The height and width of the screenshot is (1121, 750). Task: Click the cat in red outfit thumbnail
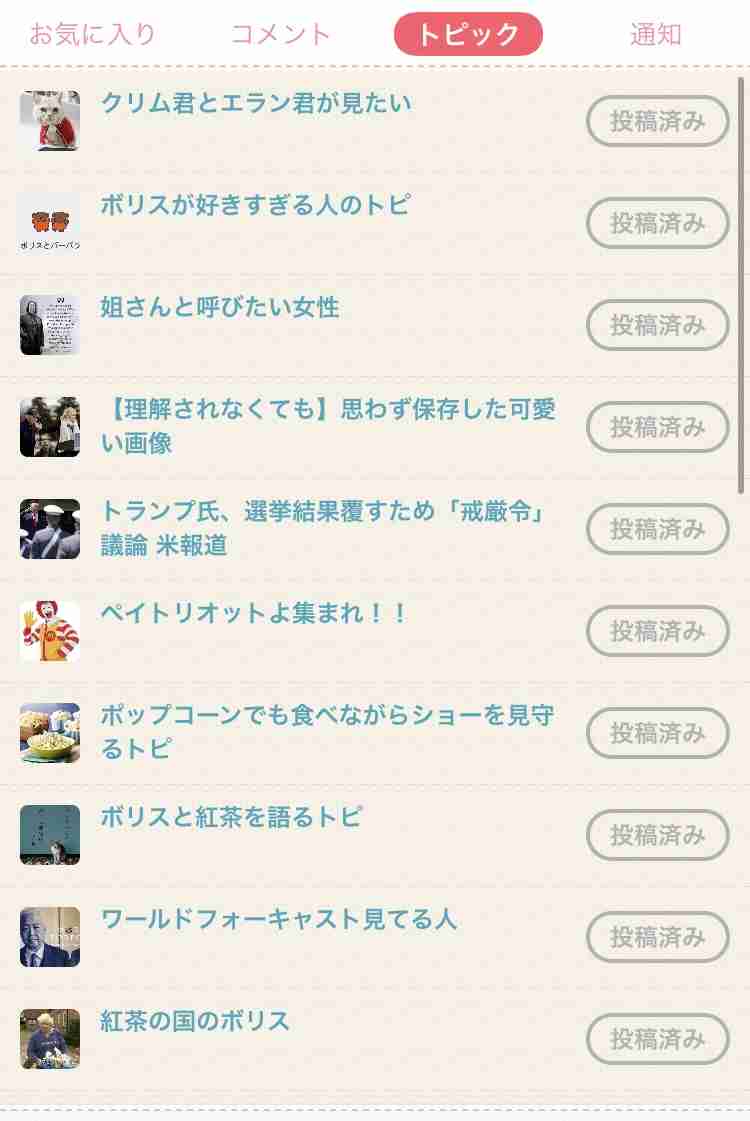(50, 120)
